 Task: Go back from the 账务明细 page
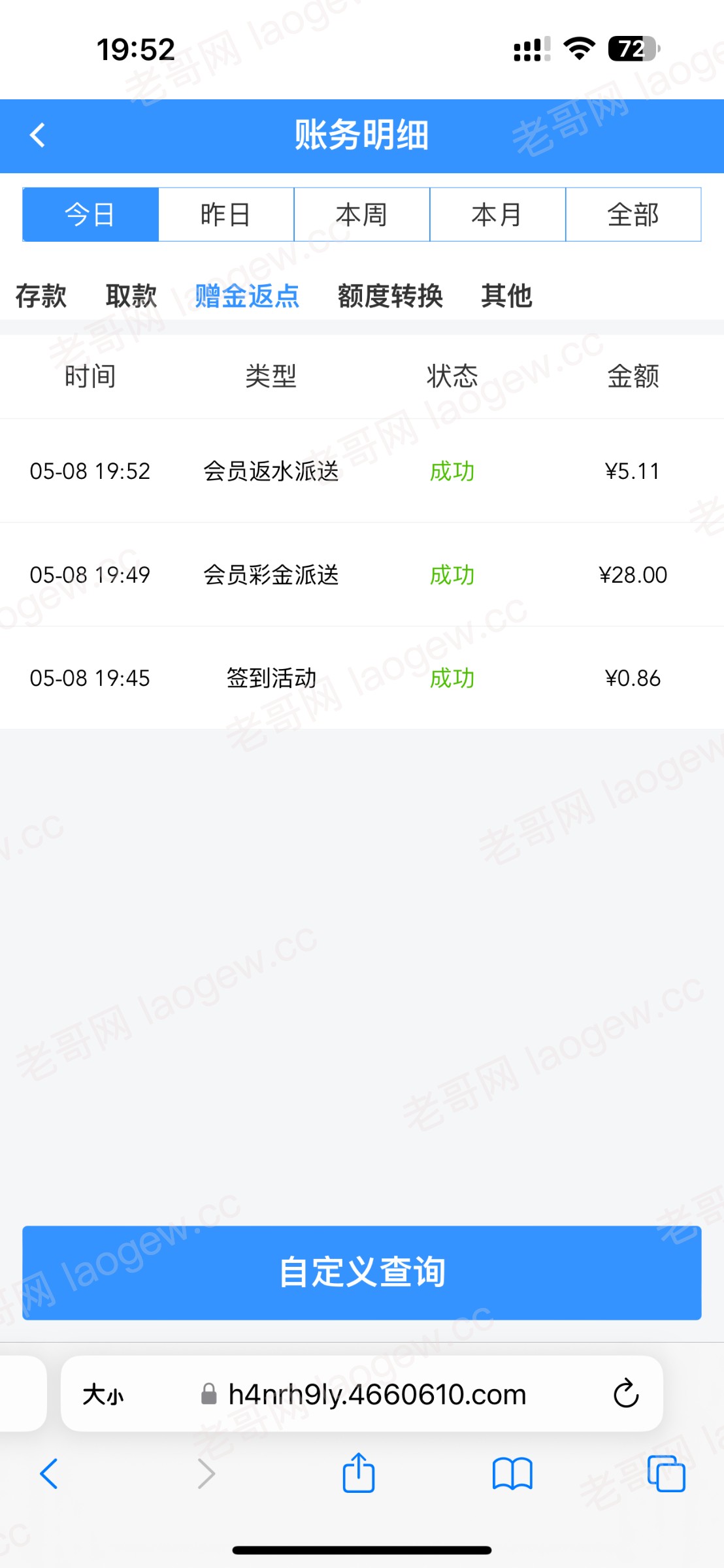coord(38,135)
